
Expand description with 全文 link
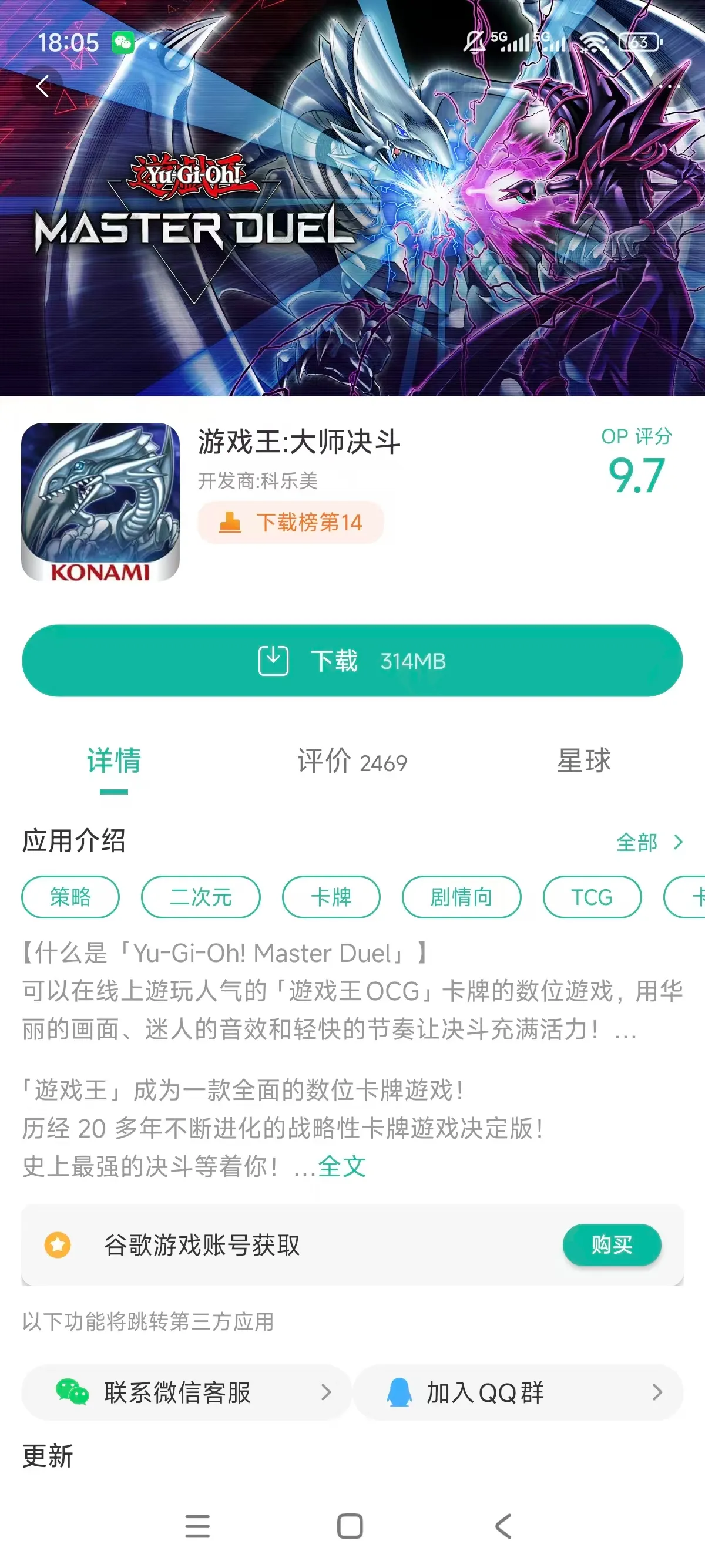click(x=341, y=1166)
